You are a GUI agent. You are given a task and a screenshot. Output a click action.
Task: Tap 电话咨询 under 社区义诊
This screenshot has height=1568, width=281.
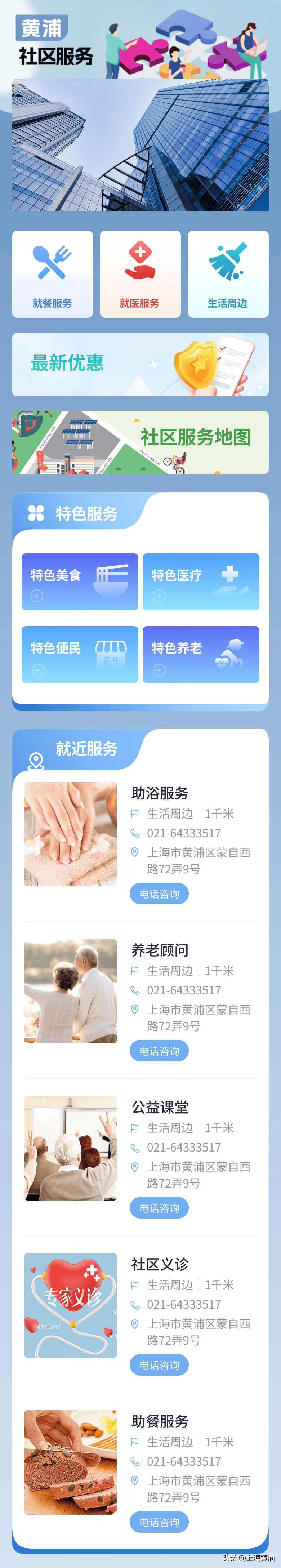pyautogui.click(x=159, y=1365)
